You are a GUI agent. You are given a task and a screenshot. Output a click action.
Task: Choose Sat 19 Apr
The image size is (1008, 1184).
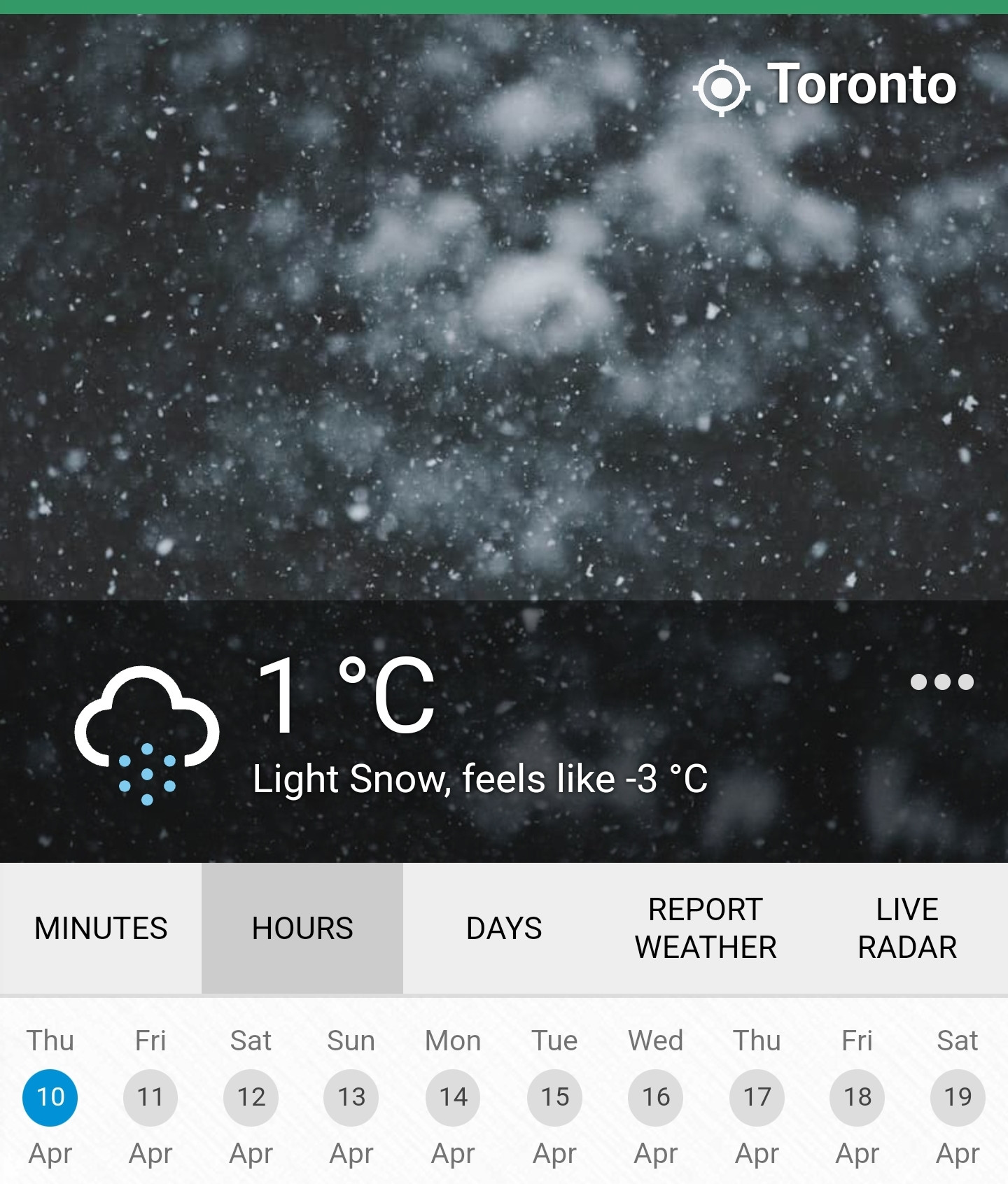[958, 1097]
